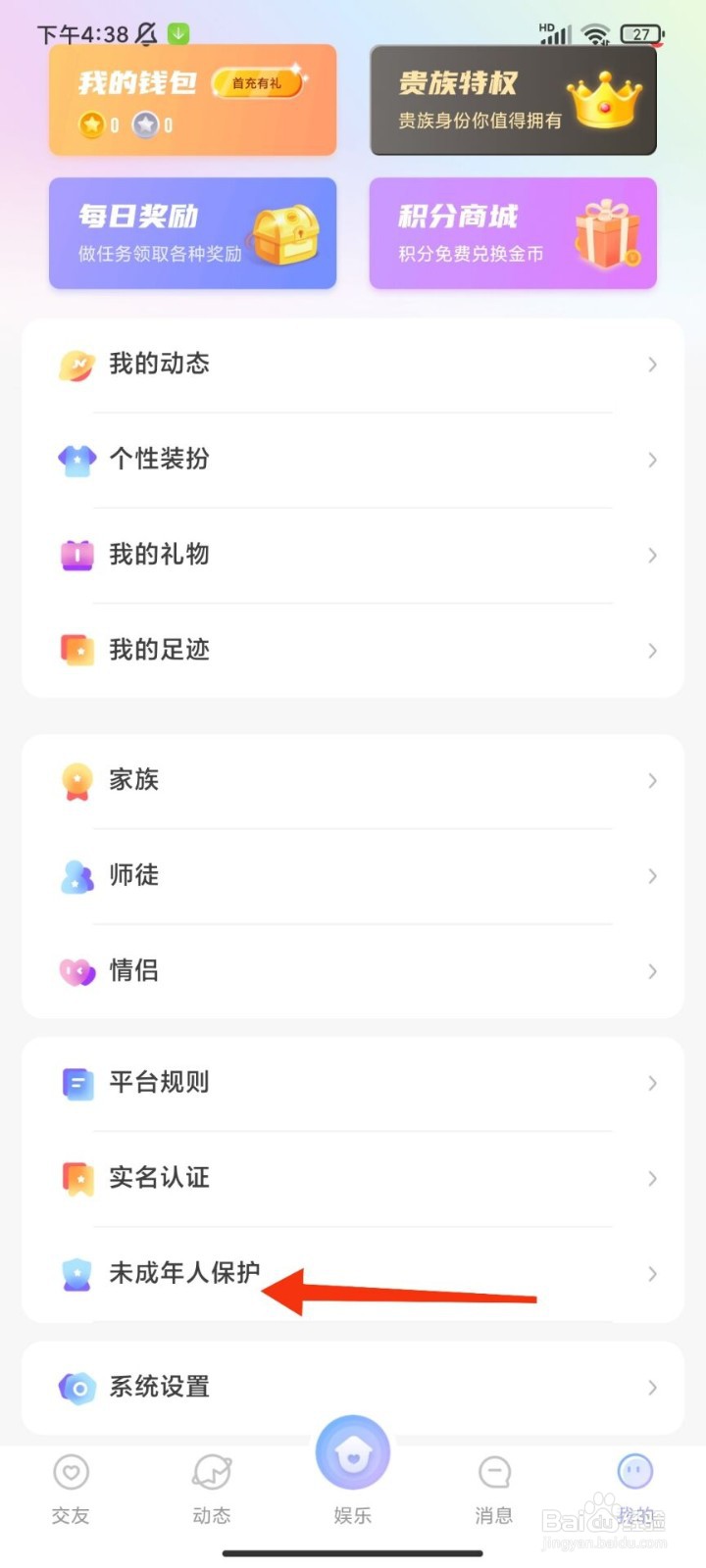This screenshot has width=706, height=1568.
Task: Open the 积分商城 points mall card
Action: pos(512,233)
